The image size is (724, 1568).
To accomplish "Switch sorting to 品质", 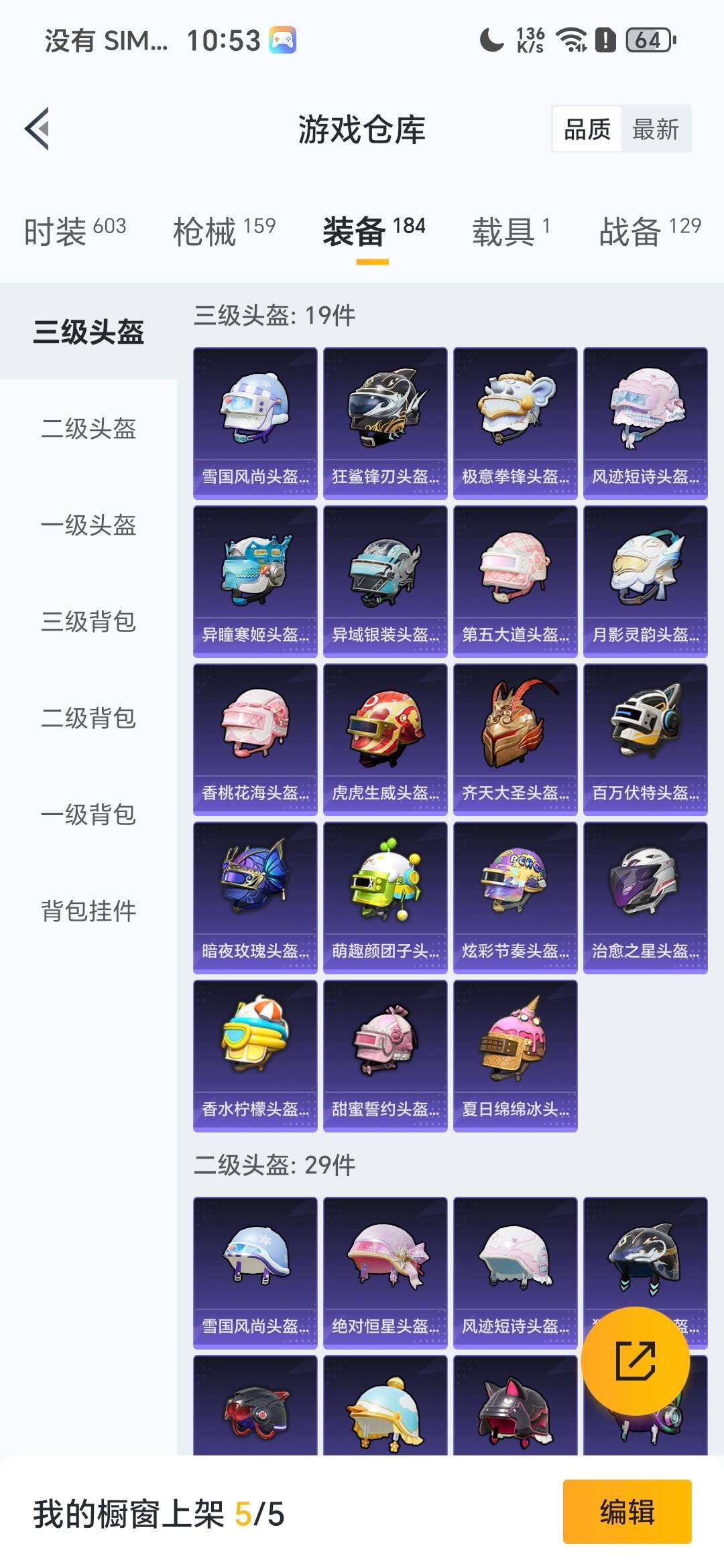I will [588, 129].
